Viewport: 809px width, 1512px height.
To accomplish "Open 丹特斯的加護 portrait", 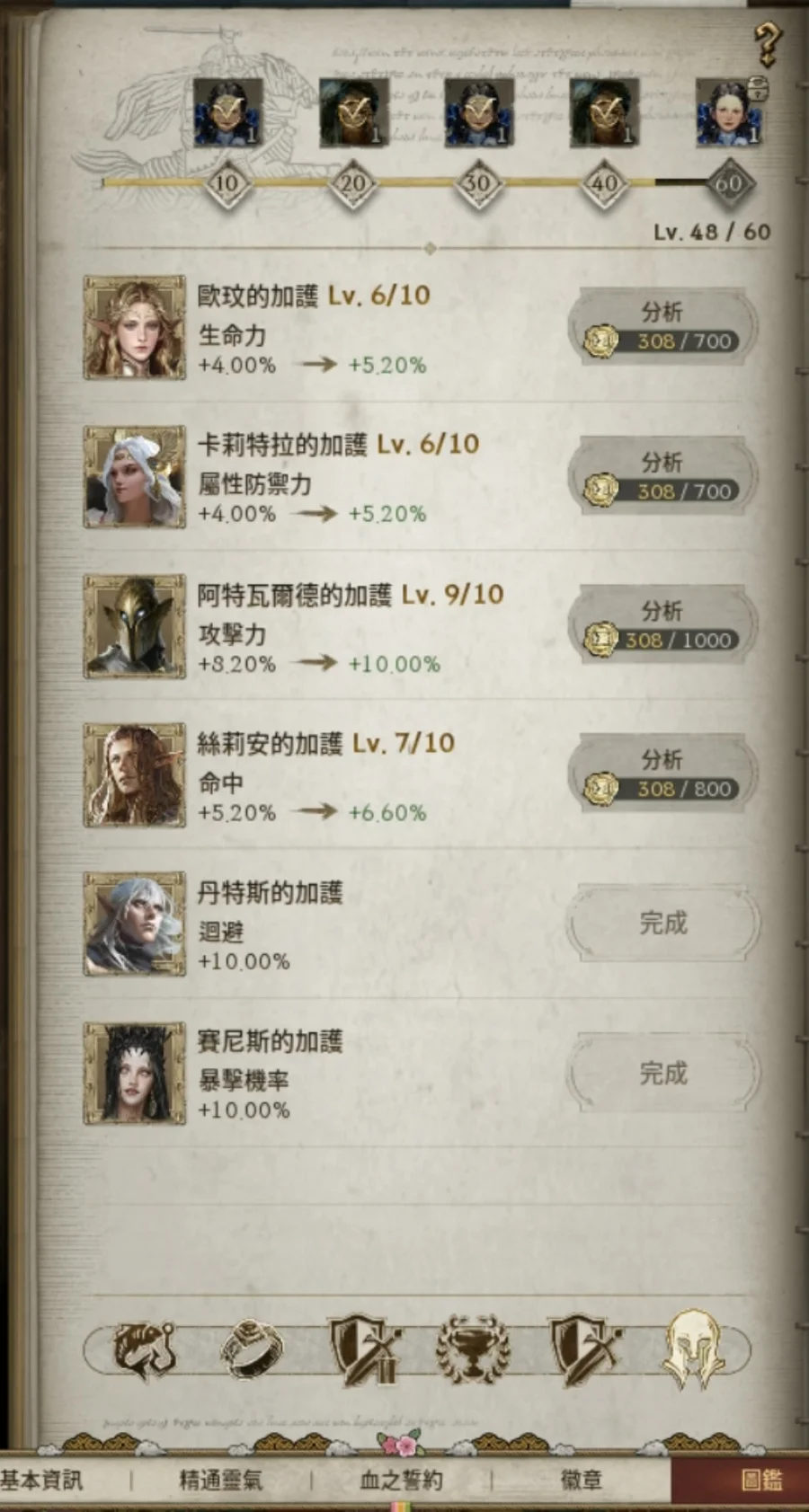I will coord(135,924).
